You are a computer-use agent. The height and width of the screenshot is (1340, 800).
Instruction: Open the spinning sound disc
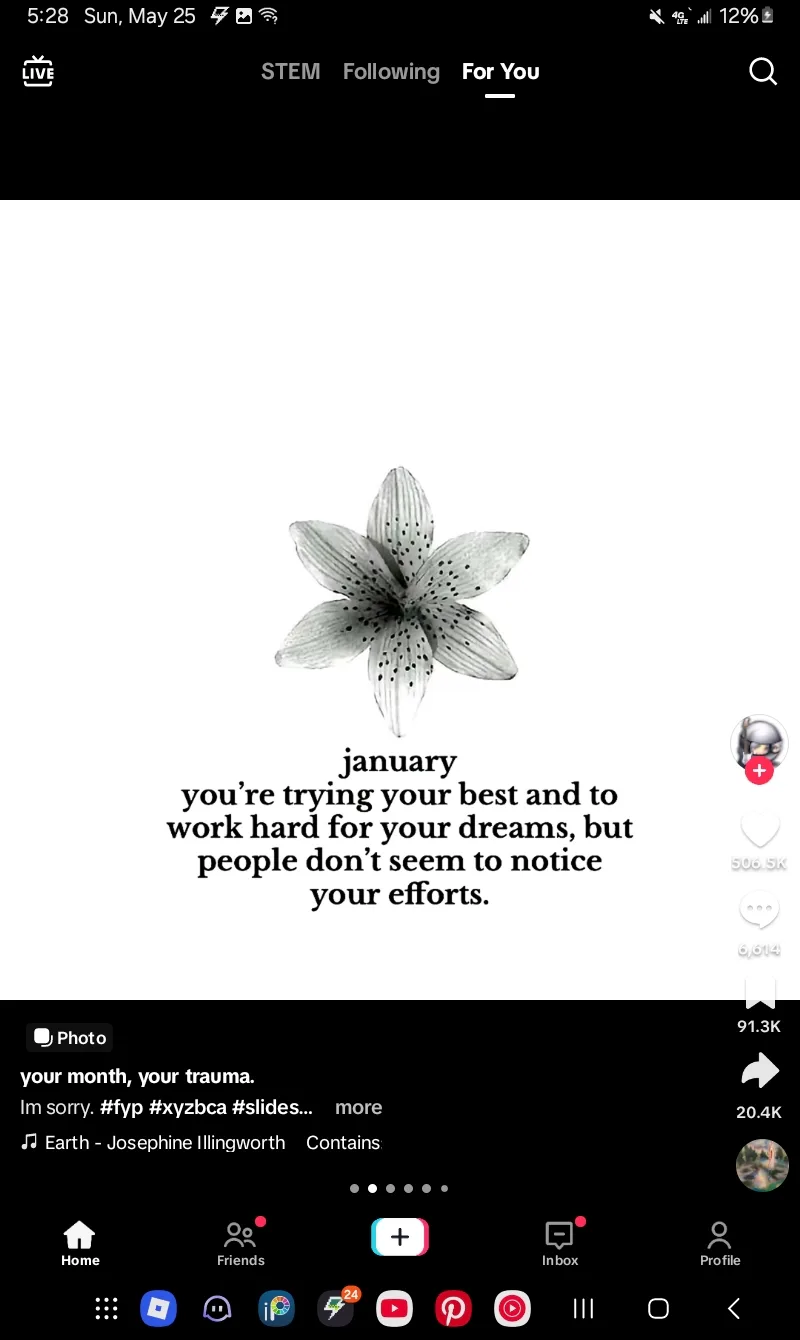762,1165
